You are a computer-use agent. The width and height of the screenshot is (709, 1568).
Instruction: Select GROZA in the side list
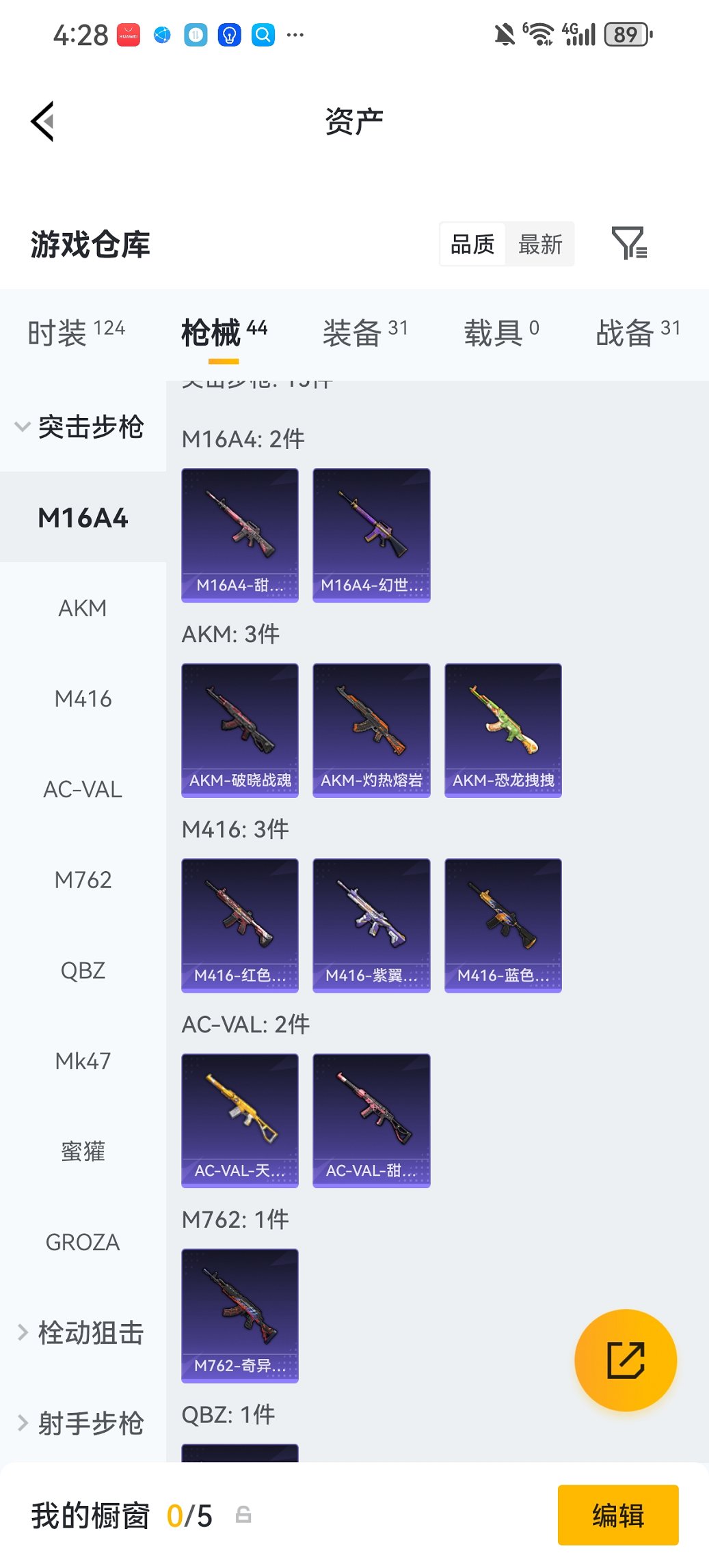(x=83, y=1242)
